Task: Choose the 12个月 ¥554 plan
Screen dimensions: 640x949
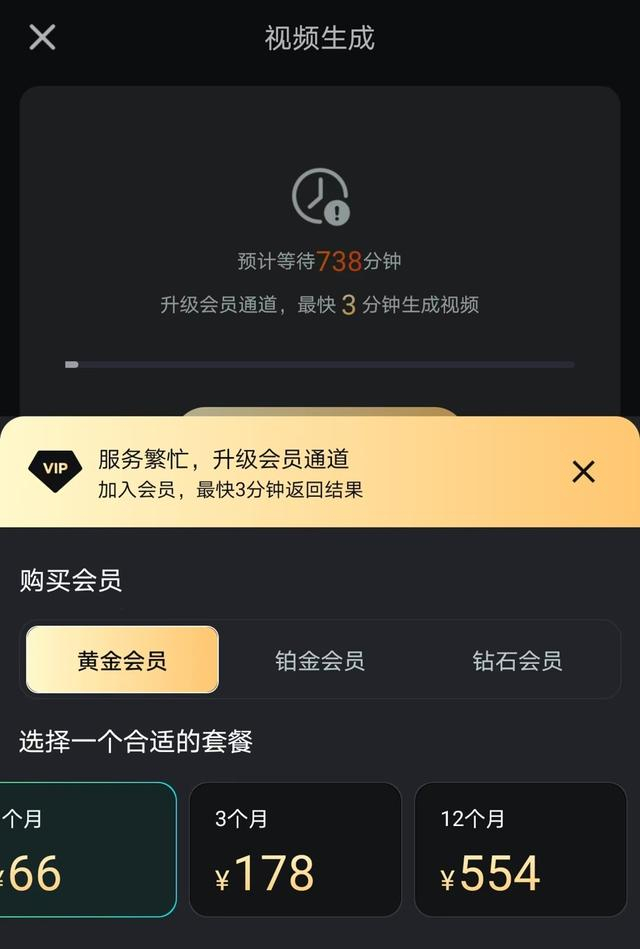Action: pos(520,849)
